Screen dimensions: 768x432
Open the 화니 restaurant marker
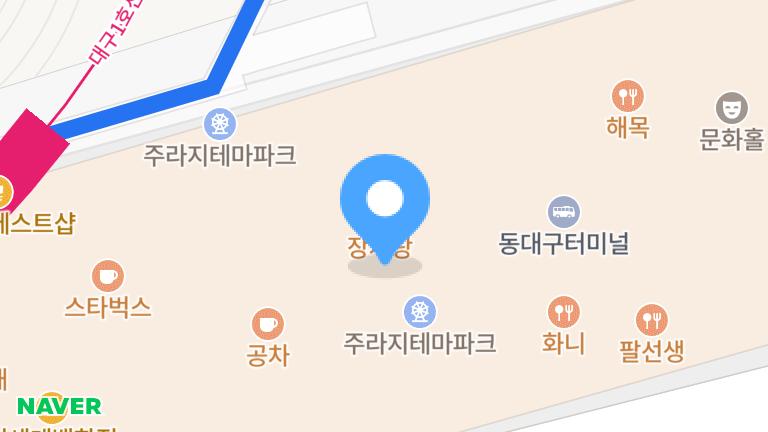[564, 312]
